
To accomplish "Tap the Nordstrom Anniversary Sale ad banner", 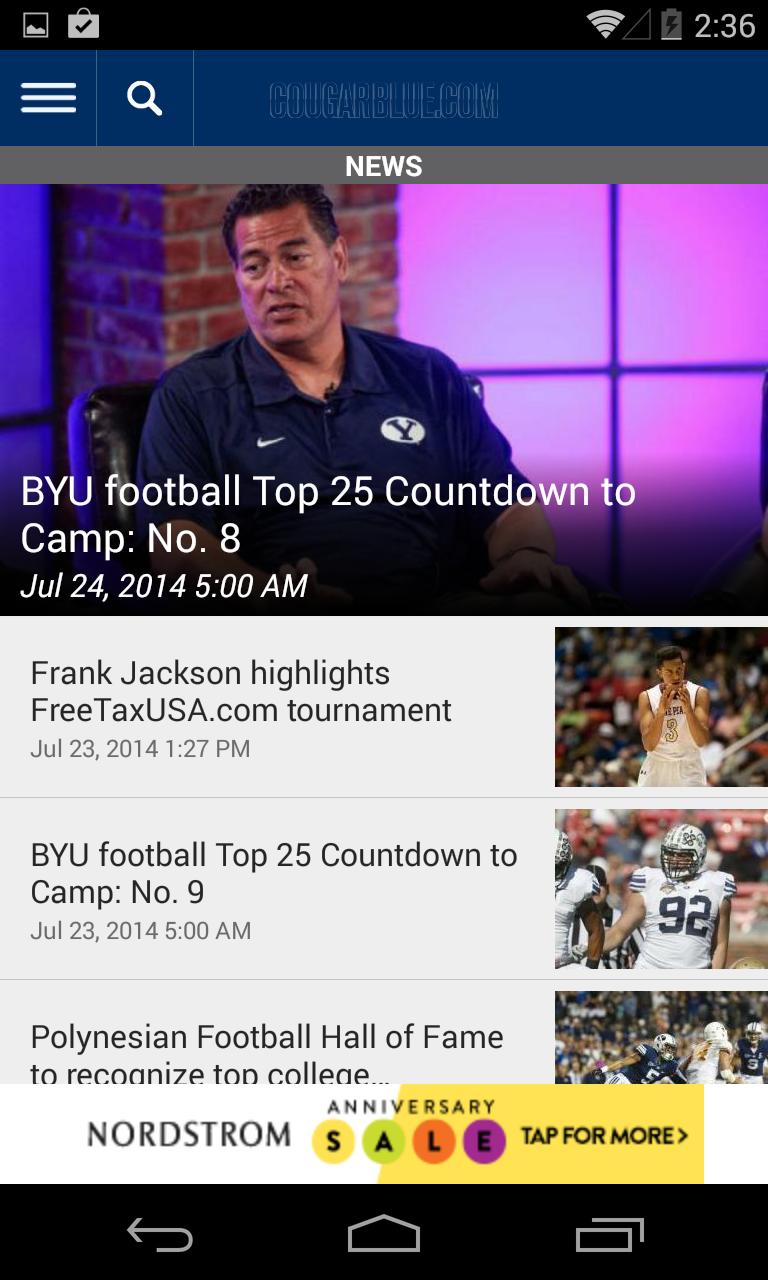I will point(384,1134).
